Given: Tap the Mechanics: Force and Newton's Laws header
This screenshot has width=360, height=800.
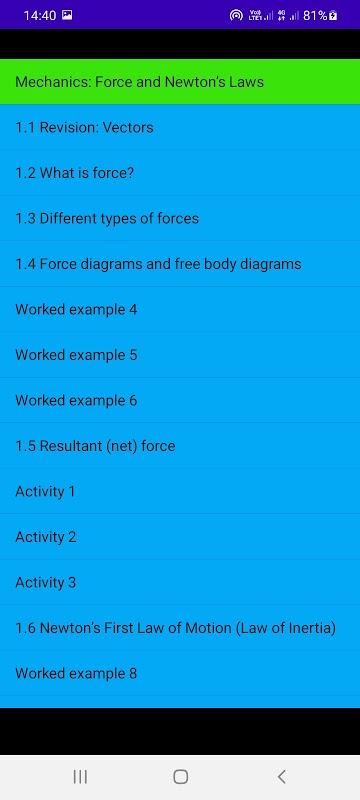Looking at the screenshot, I should 180,82.
